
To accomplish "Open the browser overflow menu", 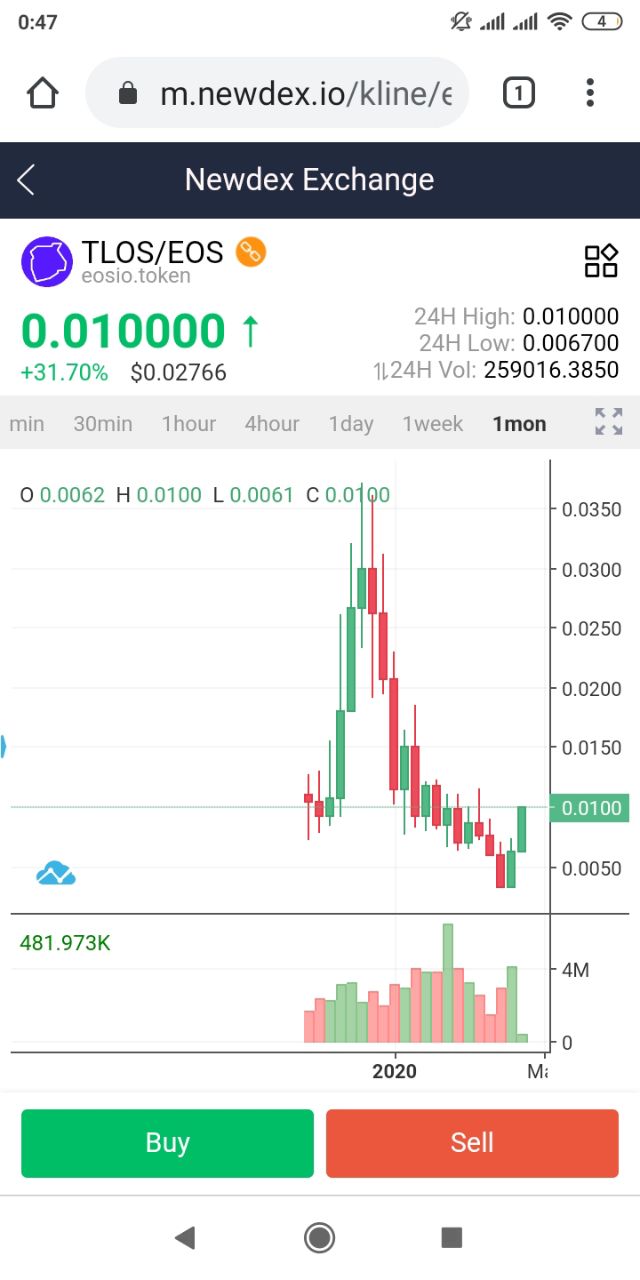I will point(590,93).
